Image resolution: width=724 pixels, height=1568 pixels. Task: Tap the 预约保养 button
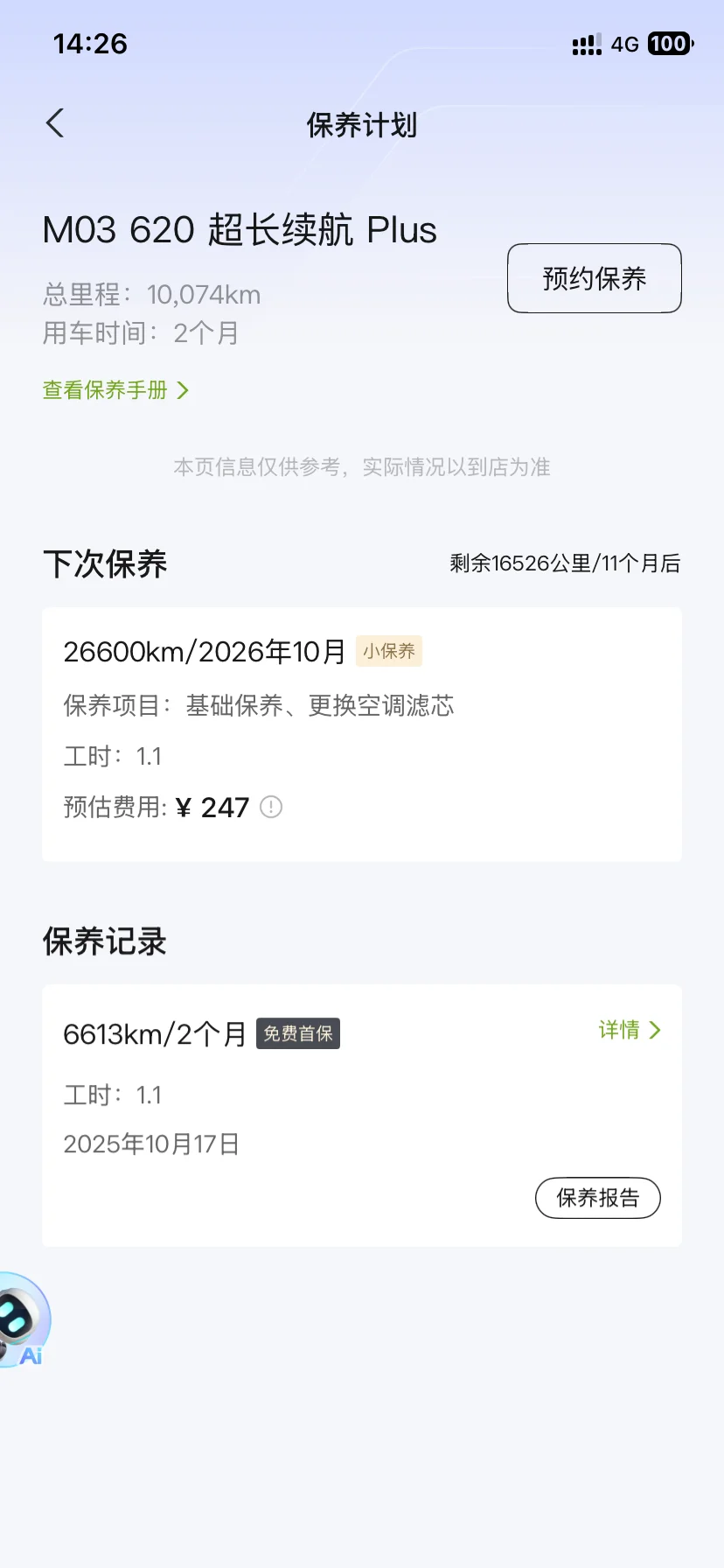[595, 278]
